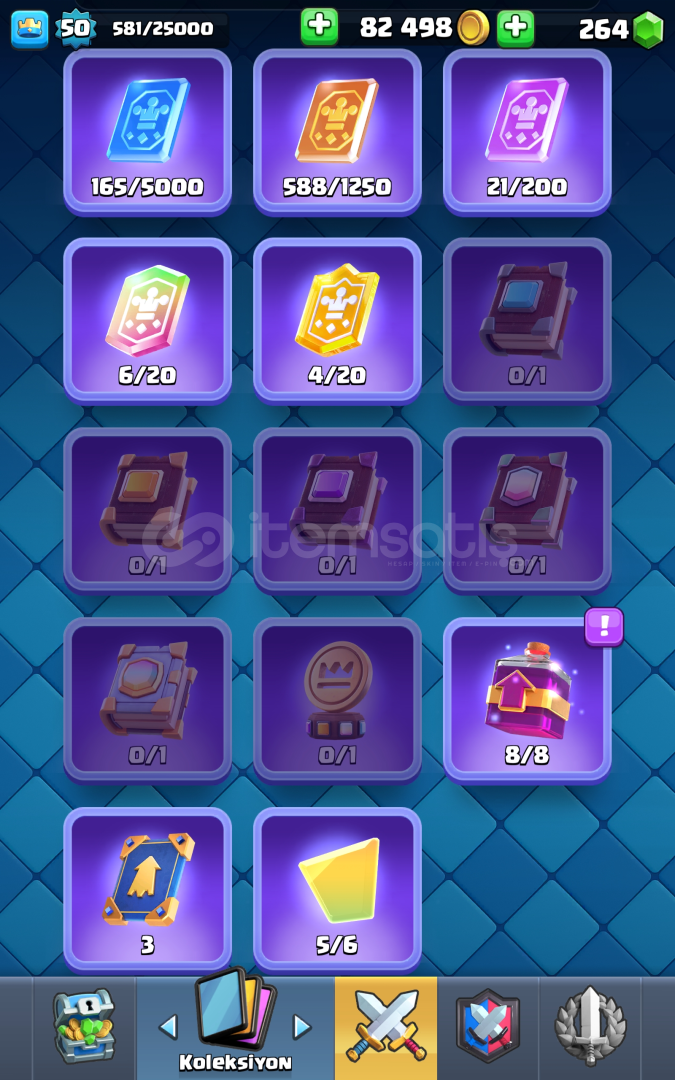The height and width of the screenshot is (1080, 675).
Task: Open the clan shield tab
Action: [x=488, y=1028]
